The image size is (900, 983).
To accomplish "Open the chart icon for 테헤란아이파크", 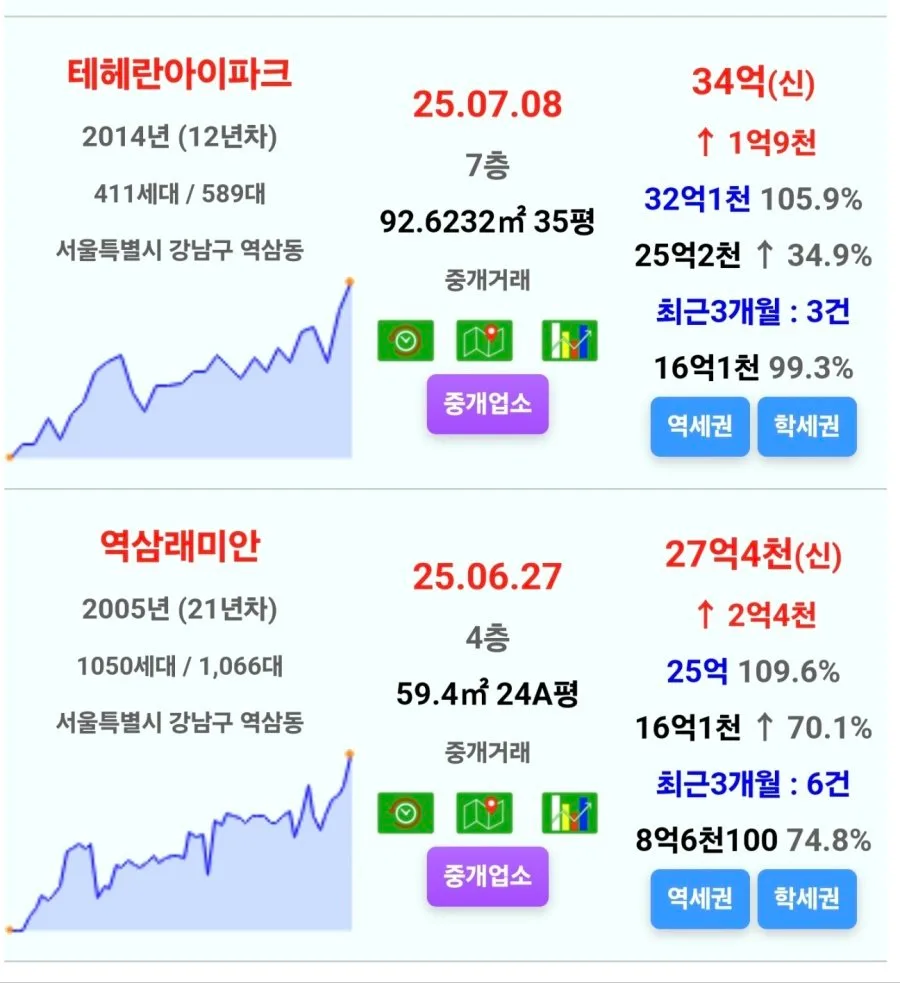I will (x=569, y=340).
